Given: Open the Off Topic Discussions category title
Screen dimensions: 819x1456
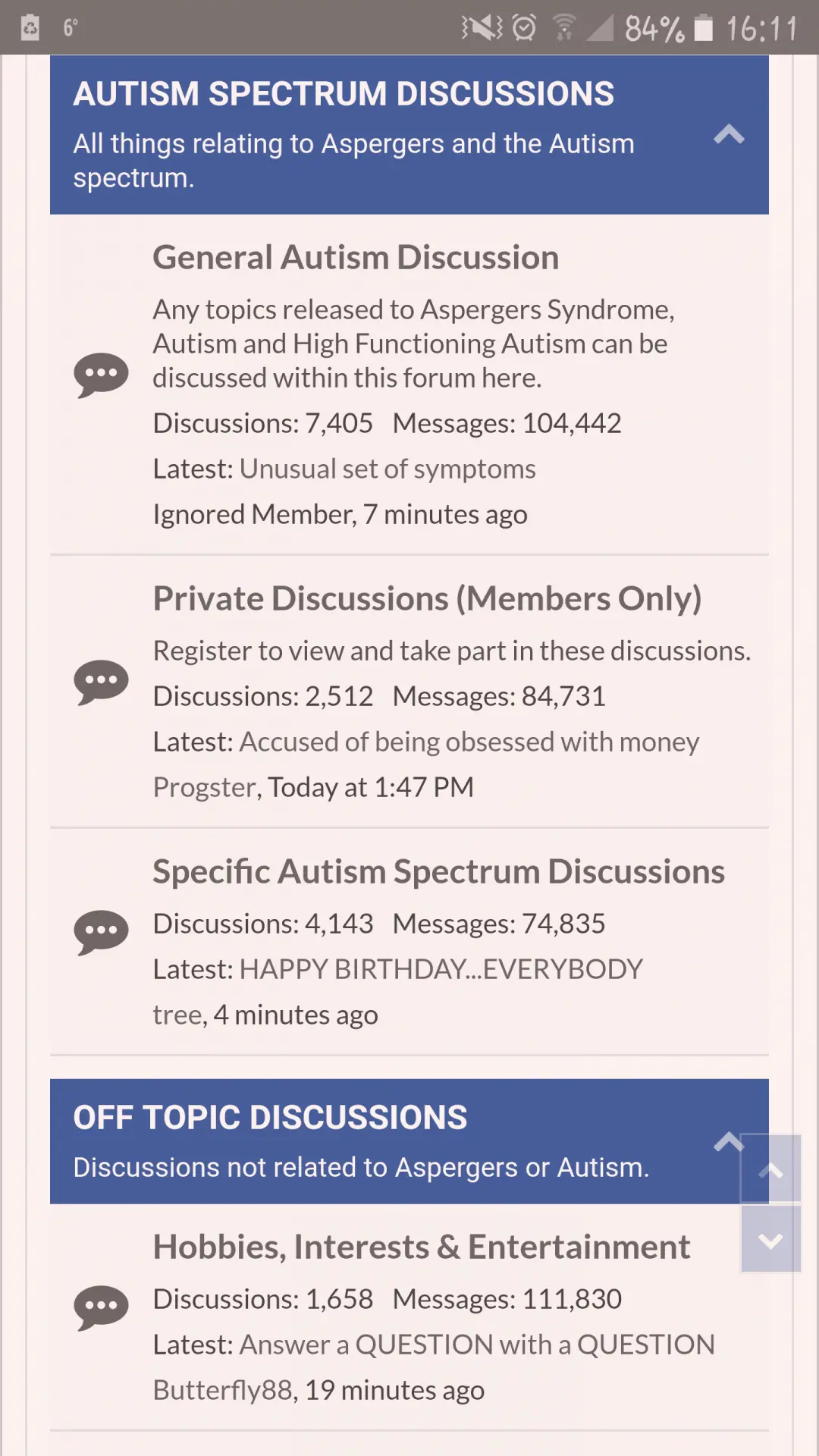Looking at the screenshot, I should [x=270, y=1118].
